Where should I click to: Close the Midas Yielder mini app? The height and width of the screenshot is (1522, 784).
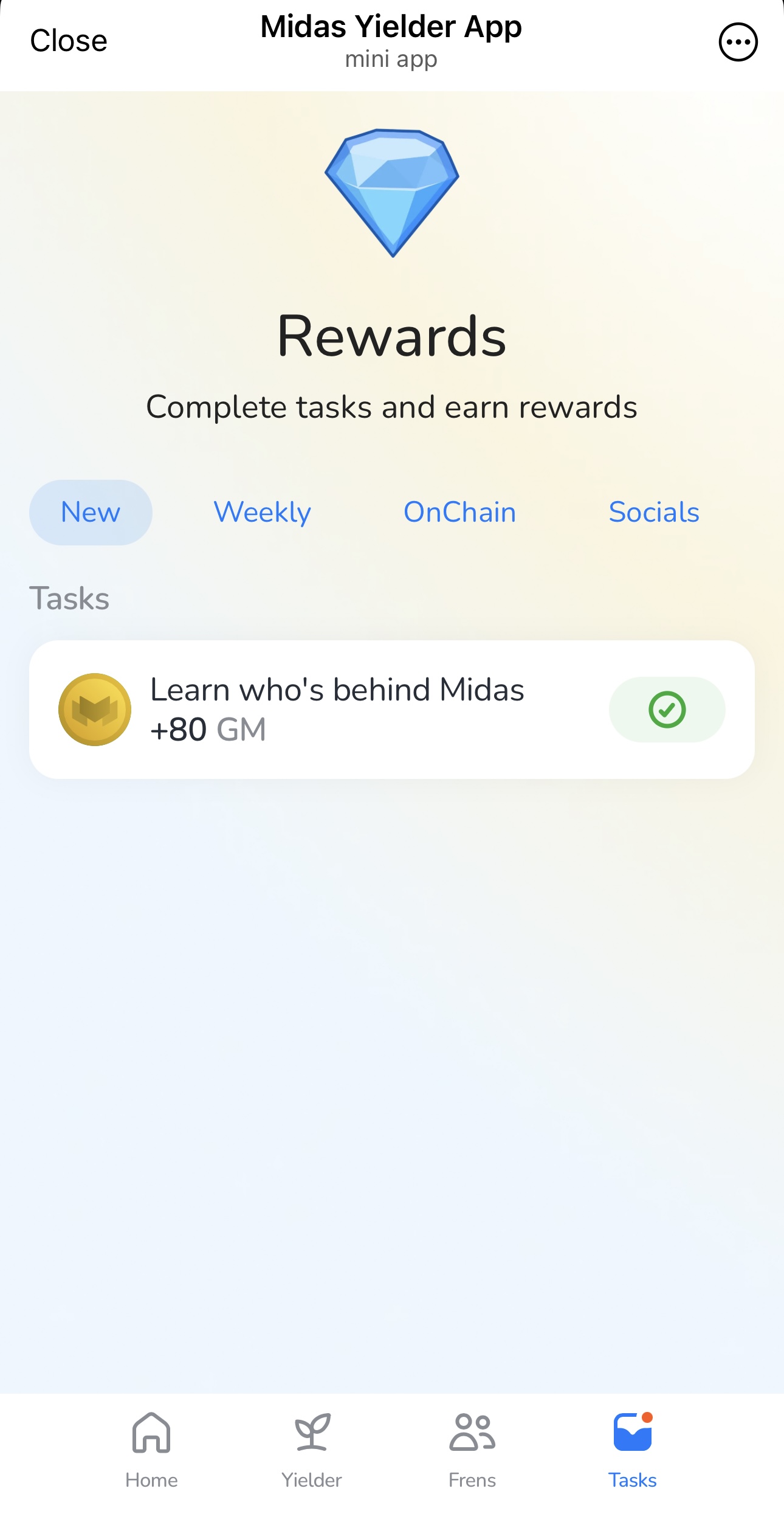click(x=69, y=41)
